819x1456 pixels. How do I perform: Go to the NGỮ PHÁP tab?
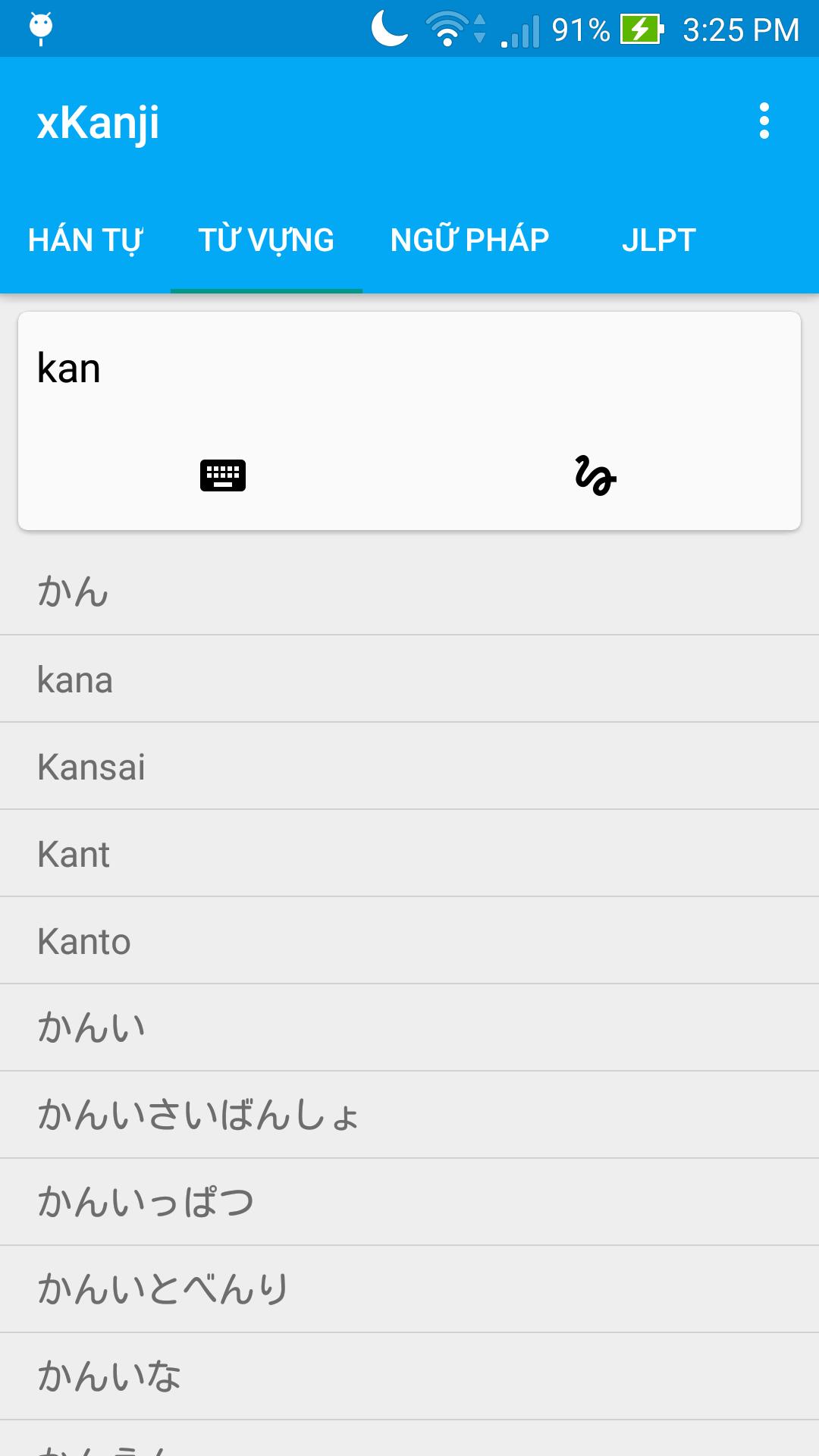click(469, 240)
